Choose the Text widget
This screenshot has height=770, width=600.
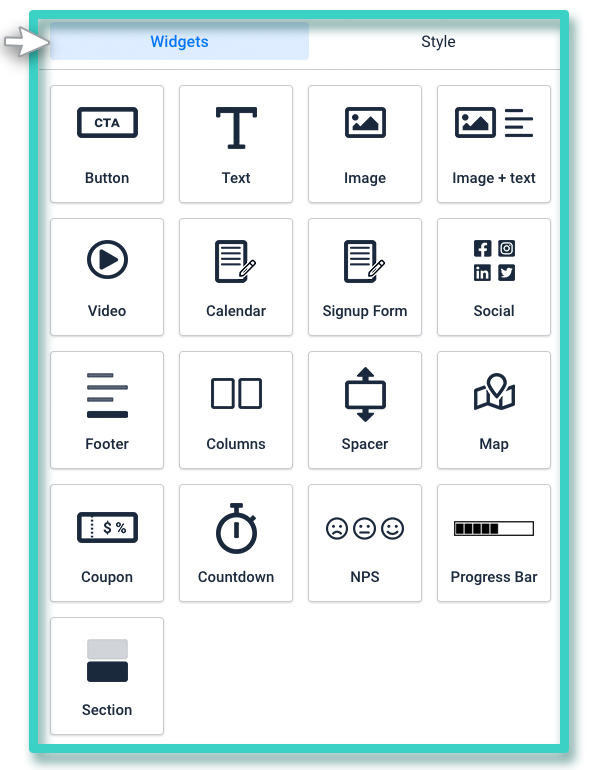pyautogui.click(x=236, y=143)
